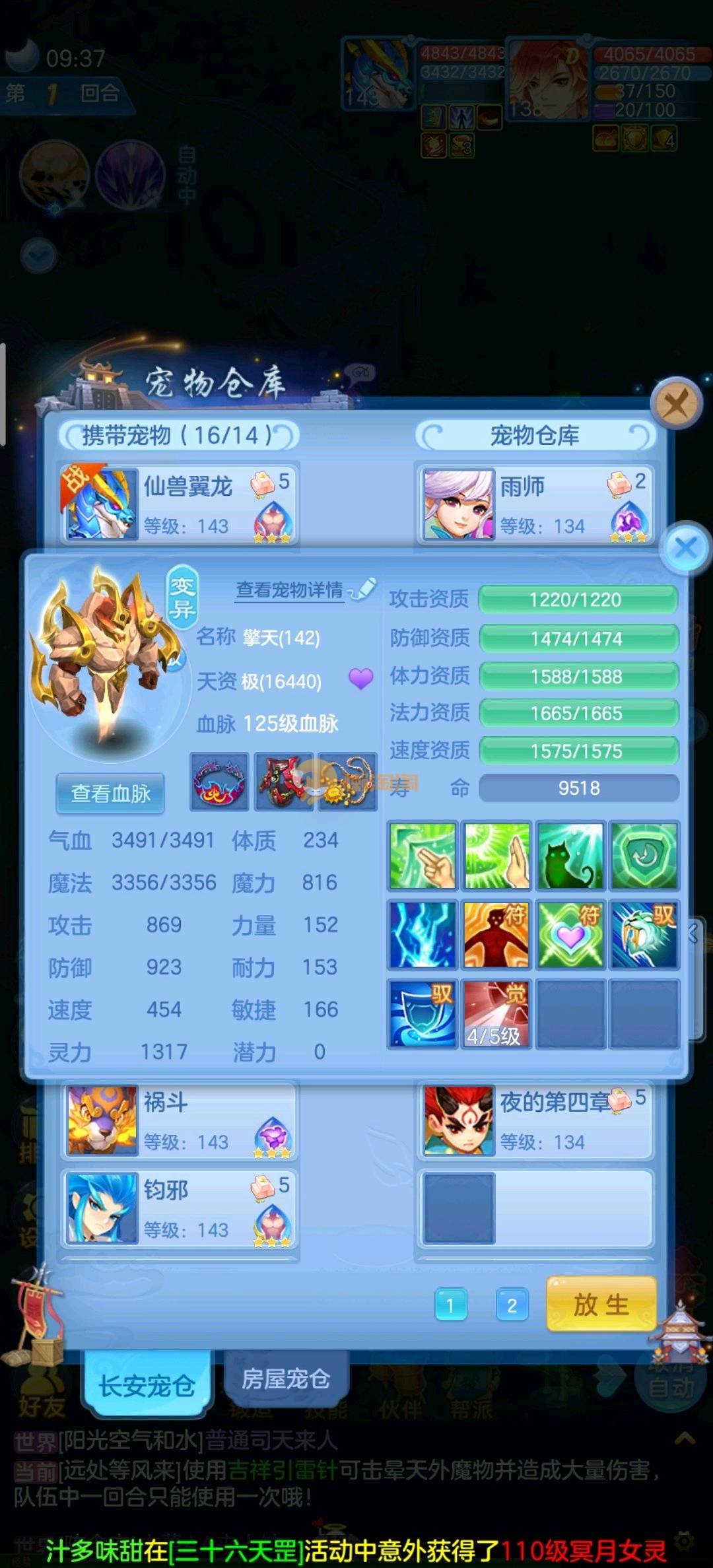
Task: Tap 查看宠物详情 link
Action: pos(290,590)
